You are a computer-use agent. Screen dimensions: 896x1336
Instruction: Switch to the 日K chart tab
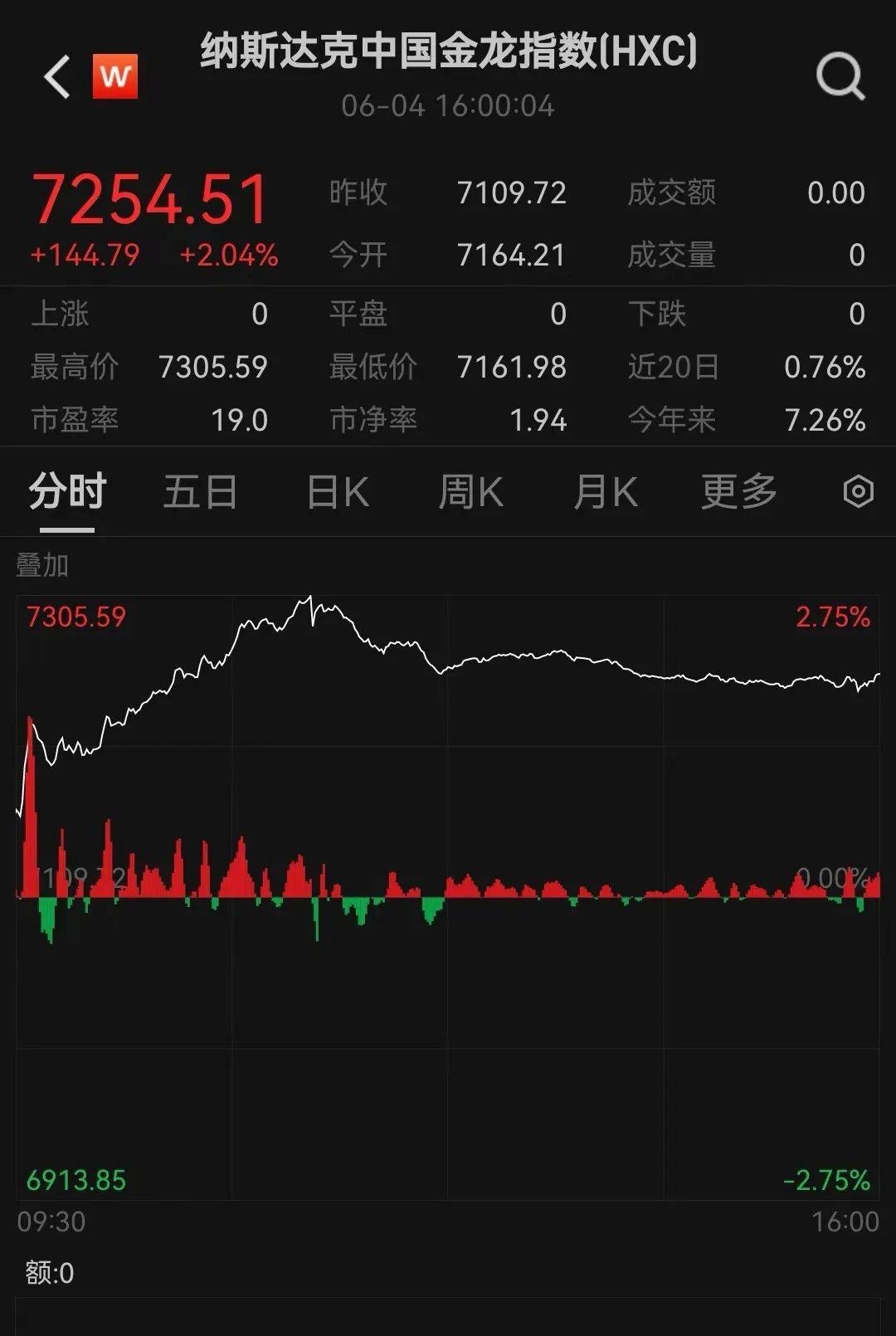[x=338, y=492]
